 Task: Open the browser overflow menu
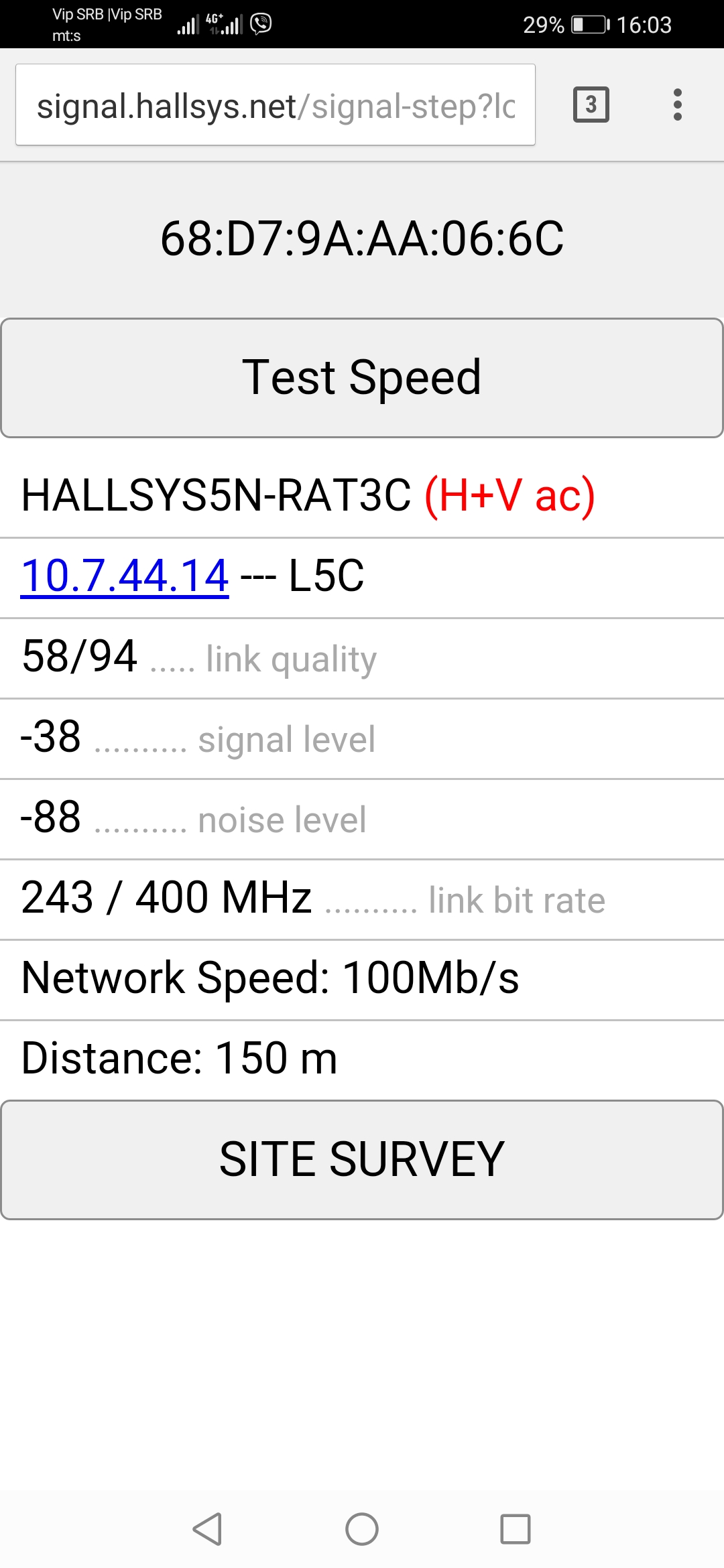coord(677,105)
